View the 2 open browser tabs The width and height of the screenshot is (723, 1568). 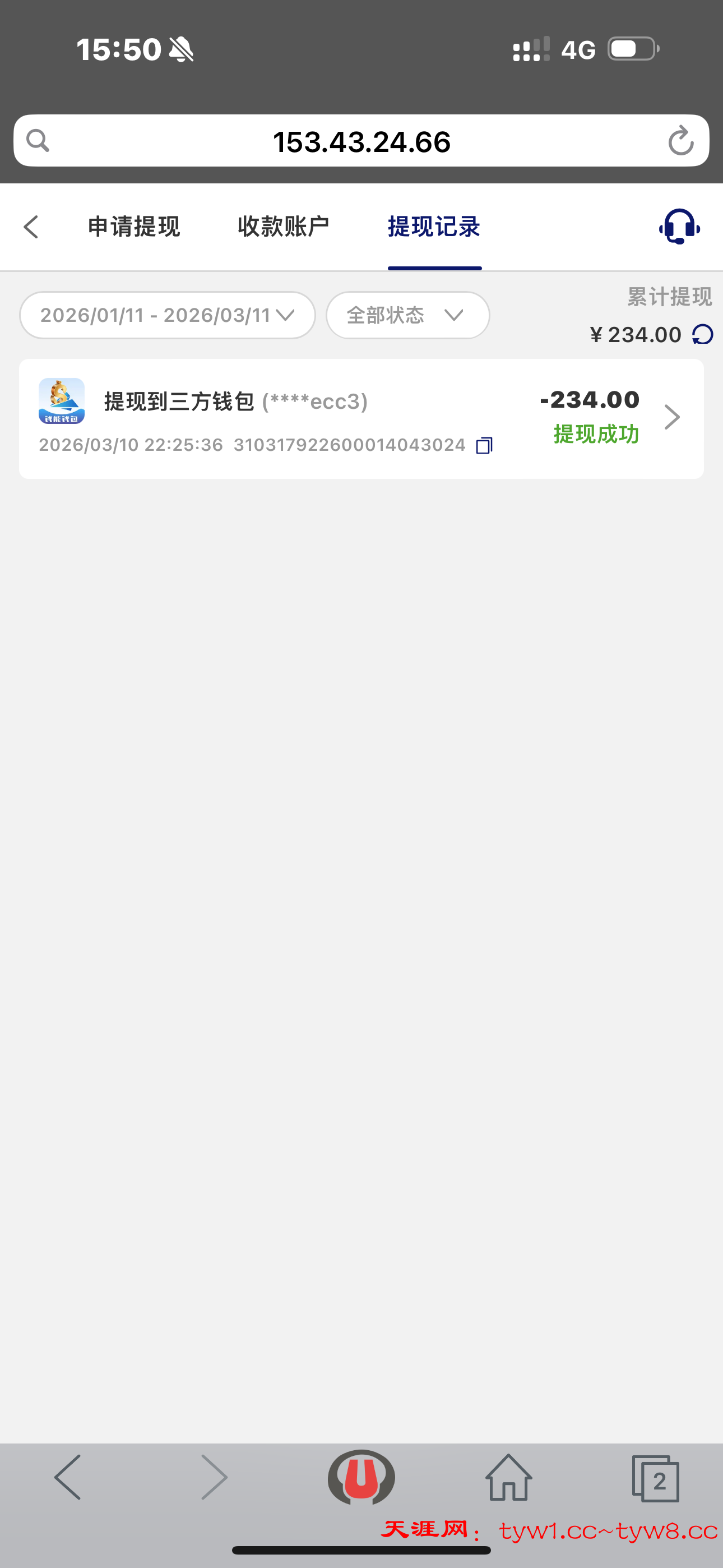(x=655, y=1478)
